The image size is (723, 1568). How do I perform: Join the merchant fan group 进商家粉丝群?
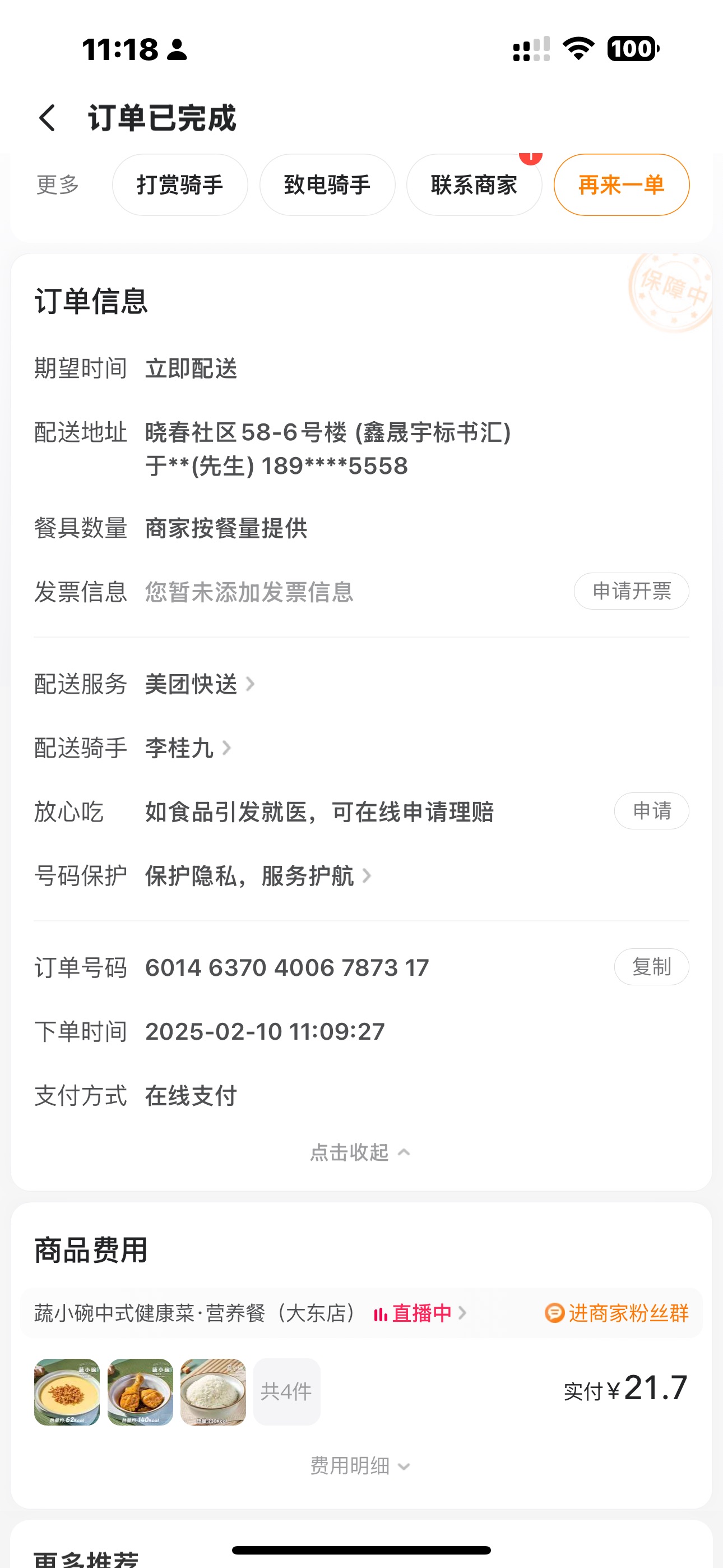[x=617, y=1313]
